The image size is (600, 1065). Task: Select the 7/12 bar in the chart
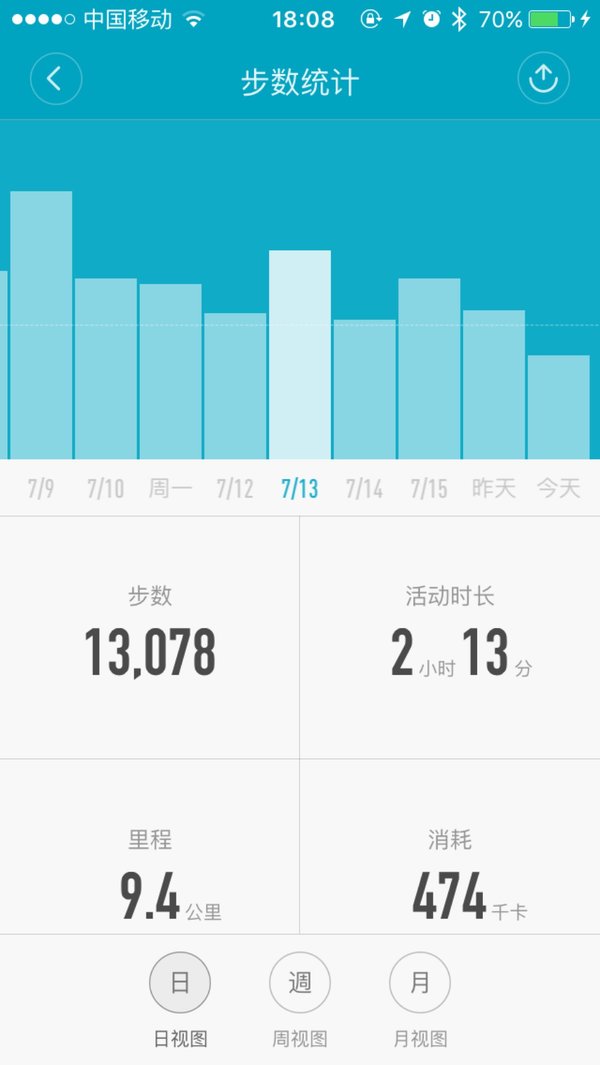235,386
